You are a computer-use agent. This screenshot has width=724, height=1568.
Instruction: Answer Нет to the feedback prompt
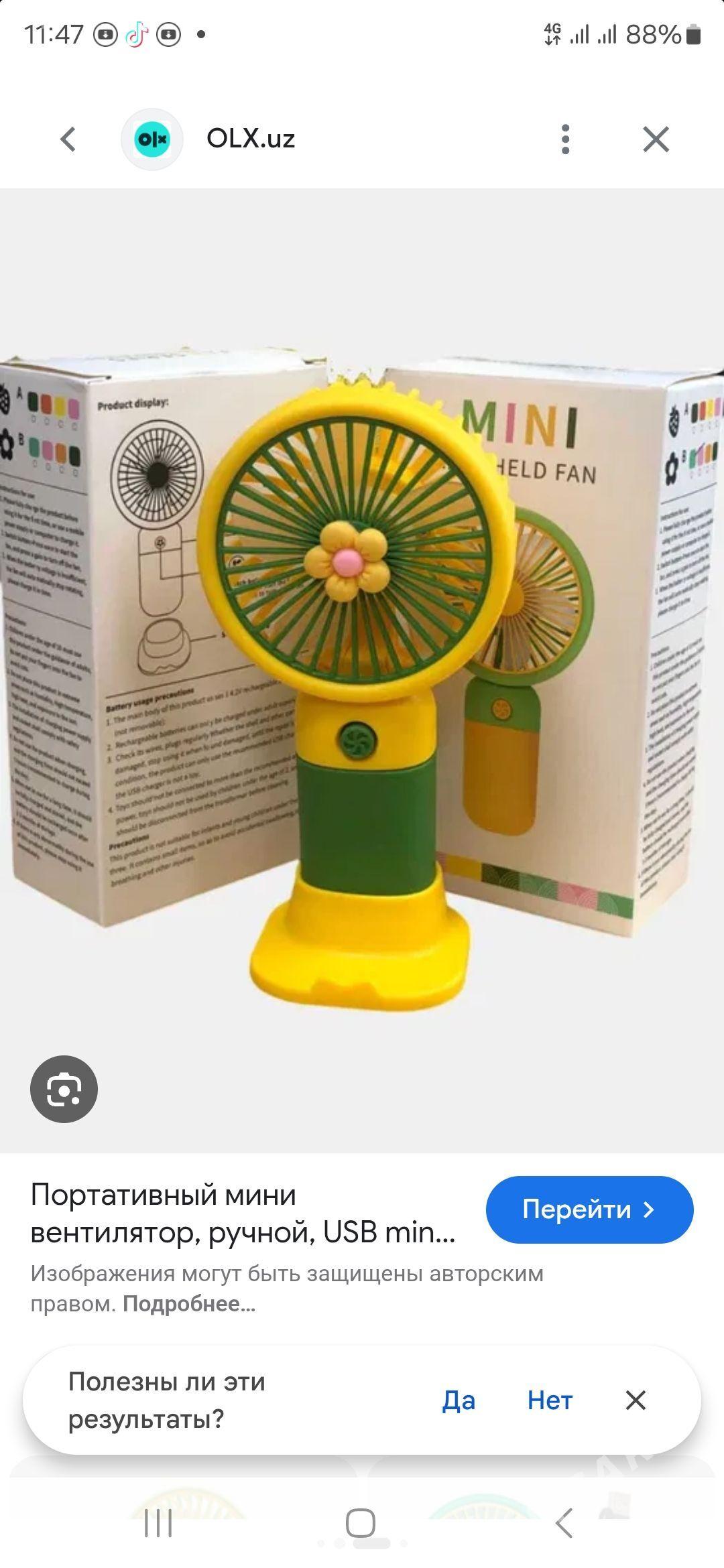[x=550, y=1400]
